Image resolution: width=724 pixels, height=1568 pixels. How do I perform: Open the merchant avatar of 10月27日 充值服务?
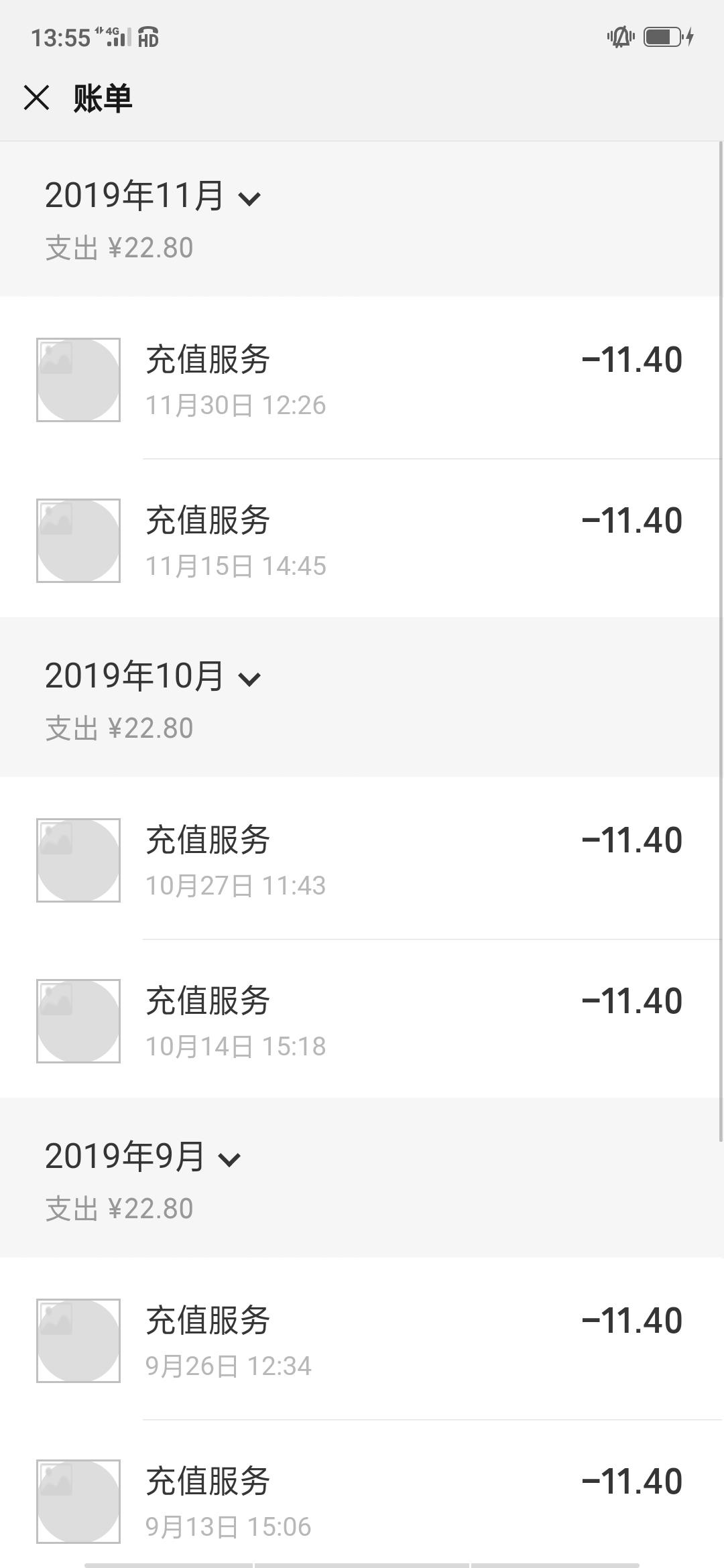pos(78,860)
